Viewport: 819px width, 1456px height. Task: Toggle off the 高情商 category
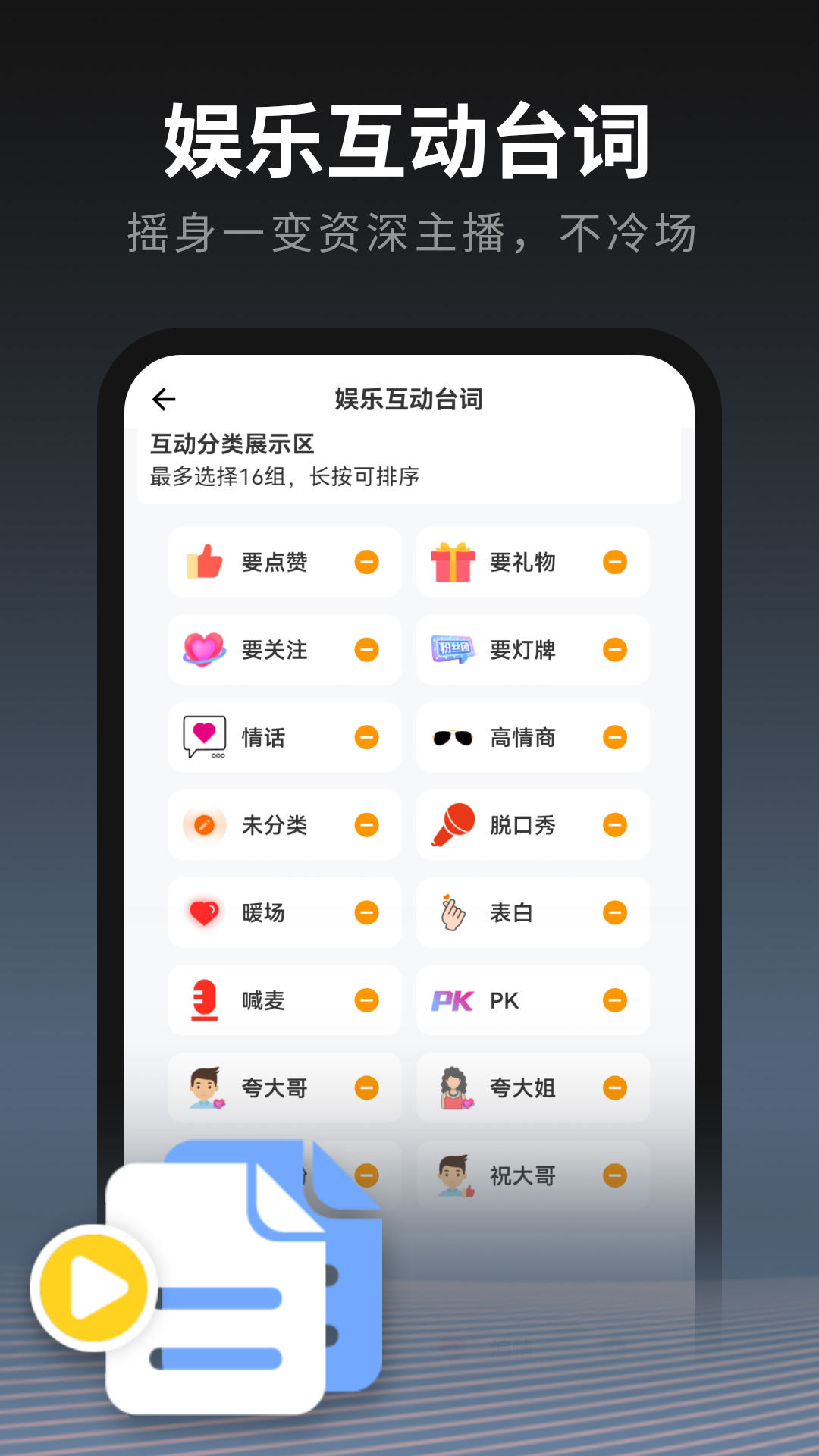coord(615,738)
